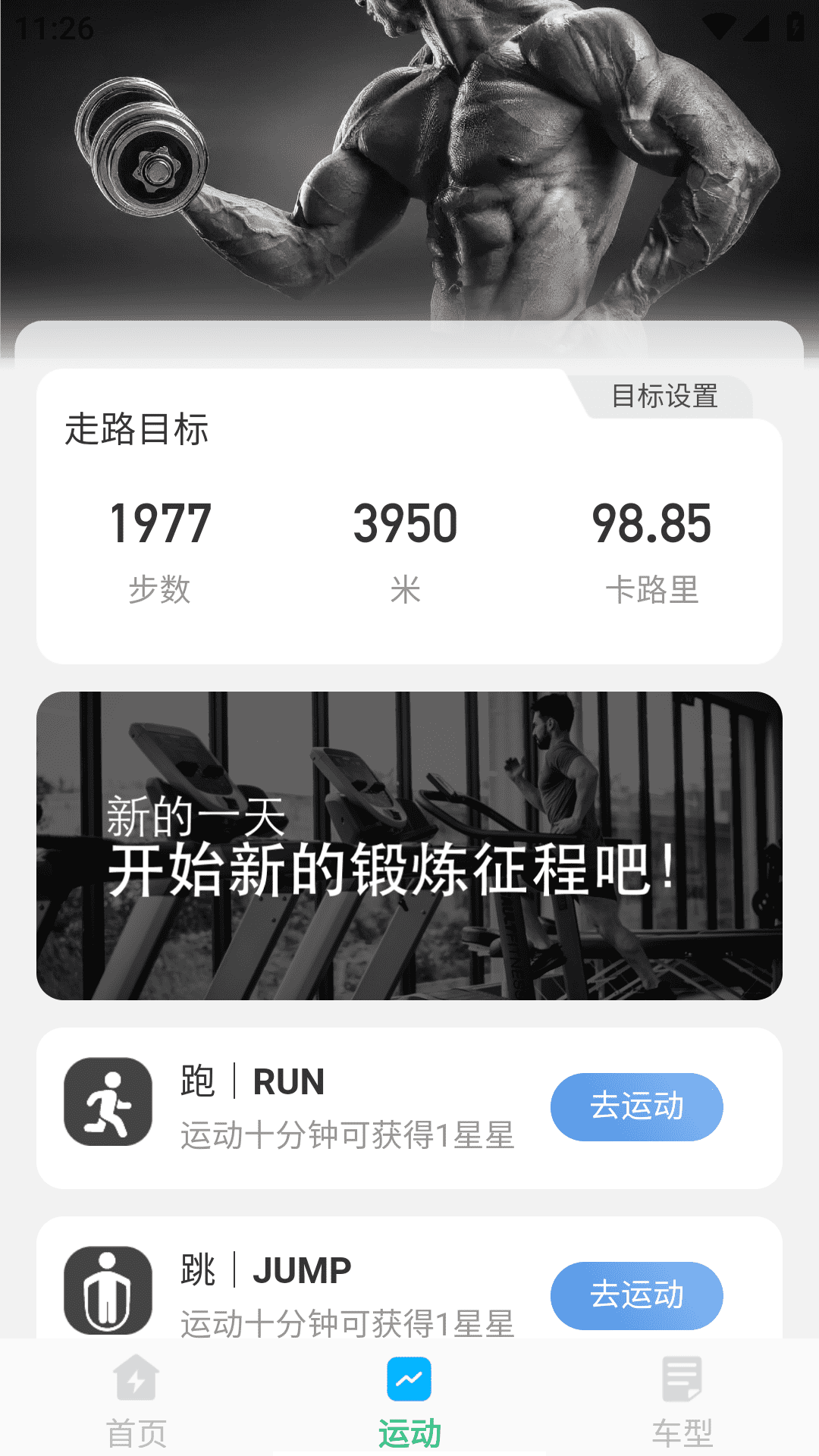
Task: Switch to the 车型 tab
Action: coord(682,1429)
